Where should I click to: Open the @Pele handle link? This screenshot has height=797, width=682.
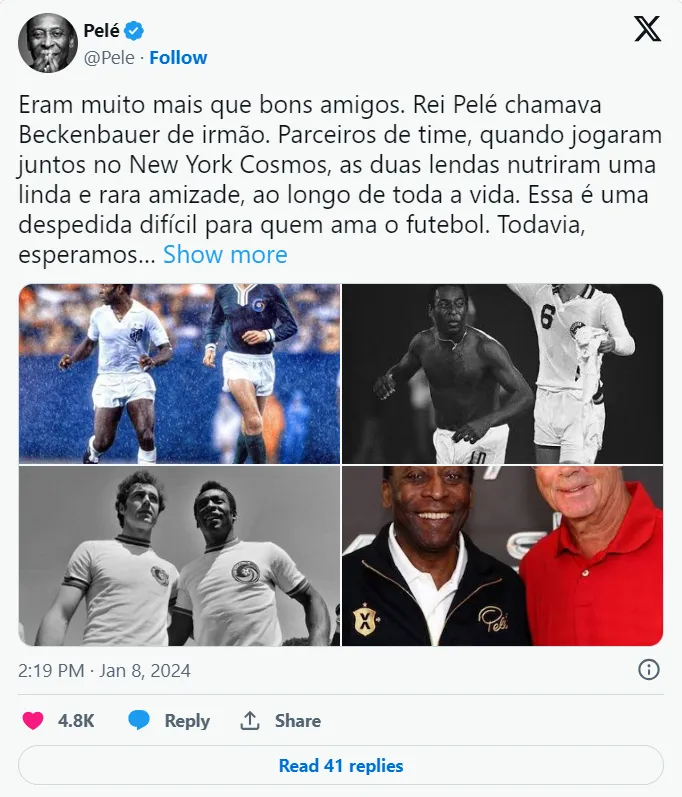tap(110, 58)
